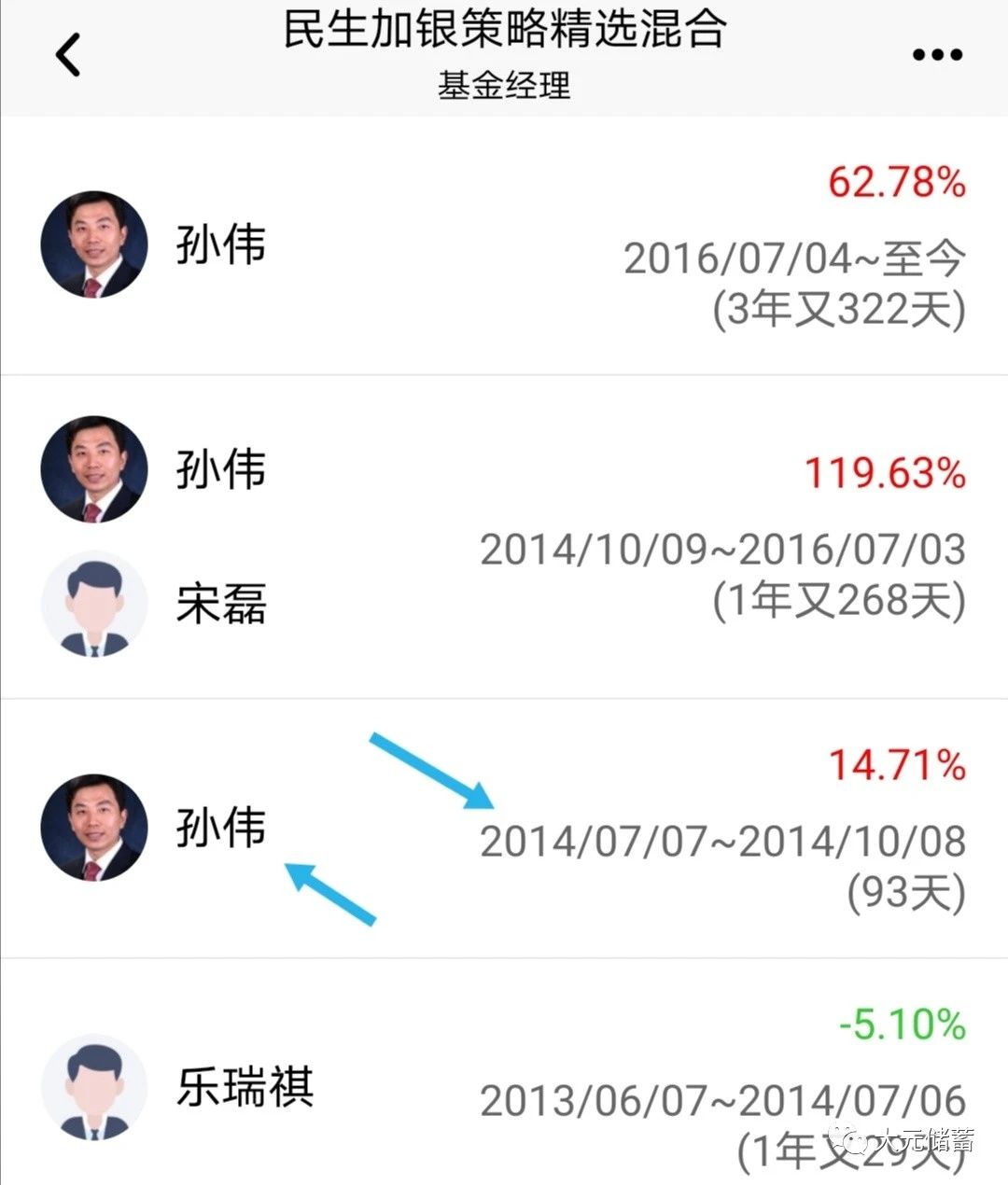Select the fund title 民生加银策略精选混合

click(504, 31)
